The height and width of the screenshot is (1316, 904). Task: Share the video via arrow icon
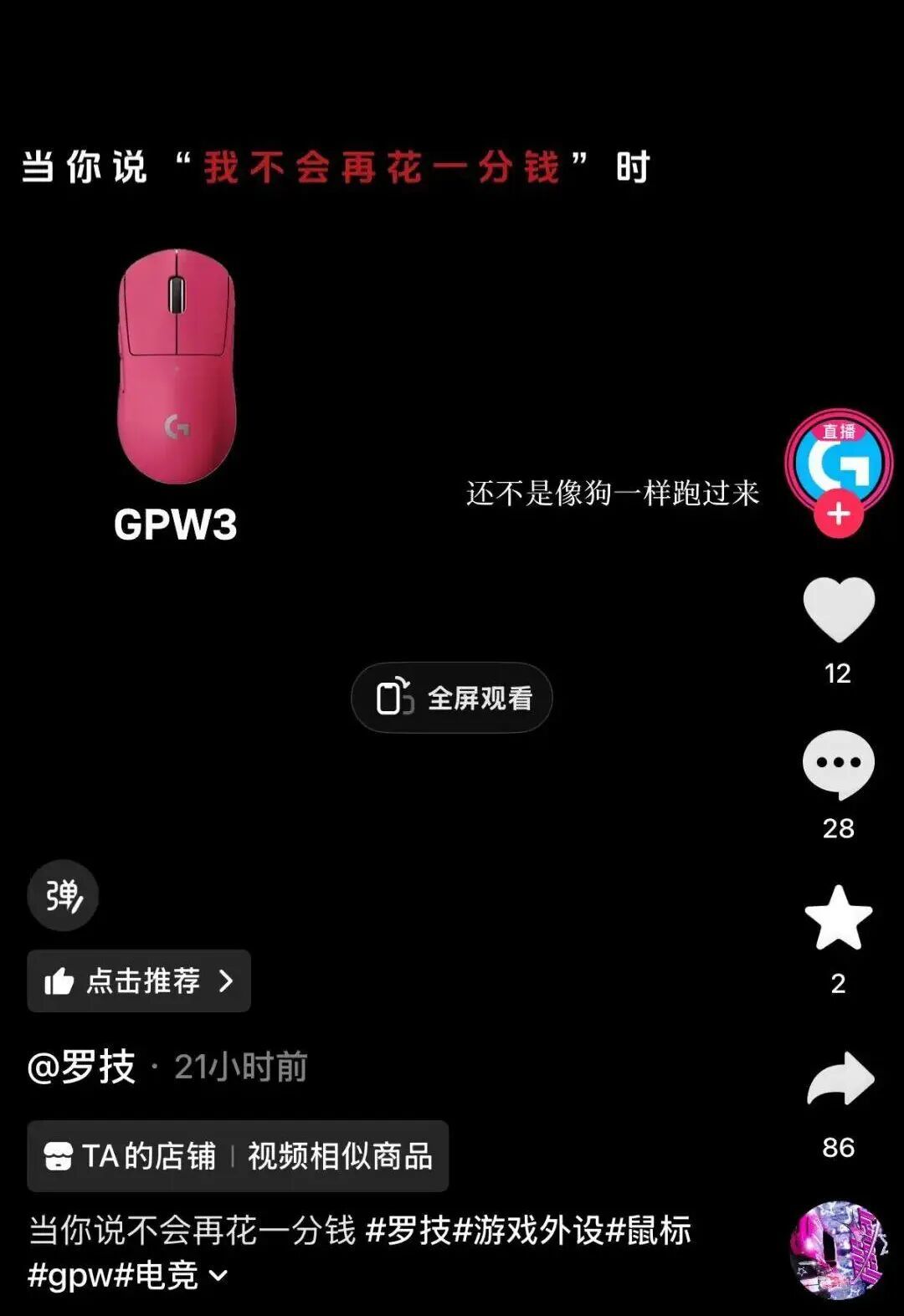840,1079
